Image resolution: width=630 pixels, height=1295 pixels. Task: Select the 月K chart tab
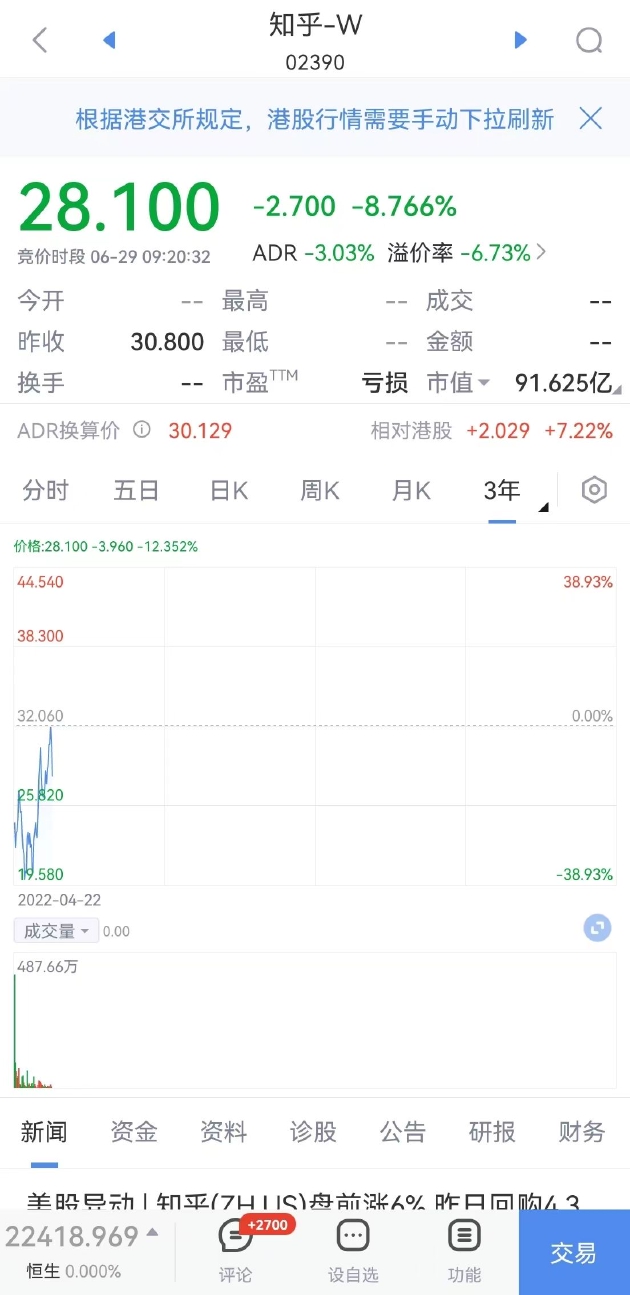click(411, 490)
